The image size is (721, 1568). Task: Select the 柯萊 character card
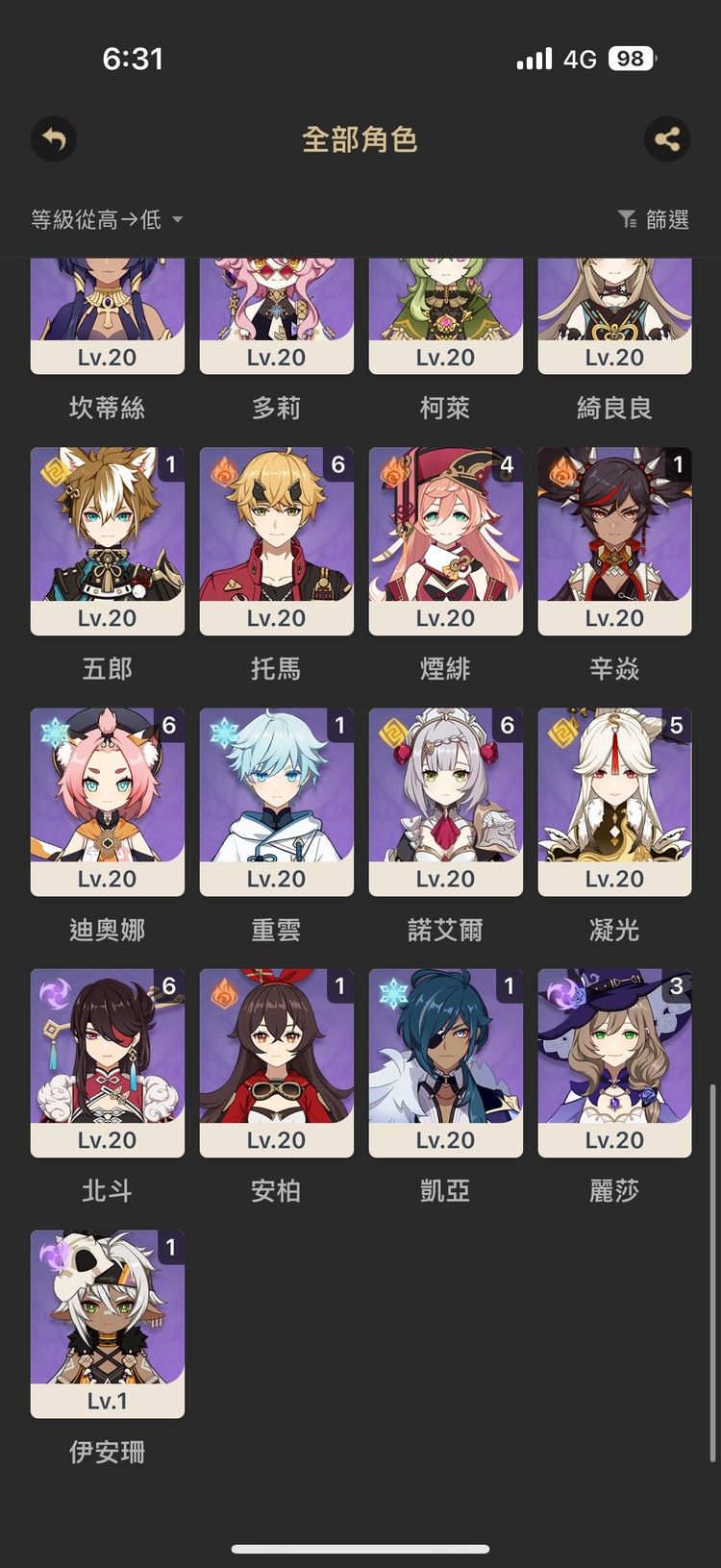[x=445, y=317]
